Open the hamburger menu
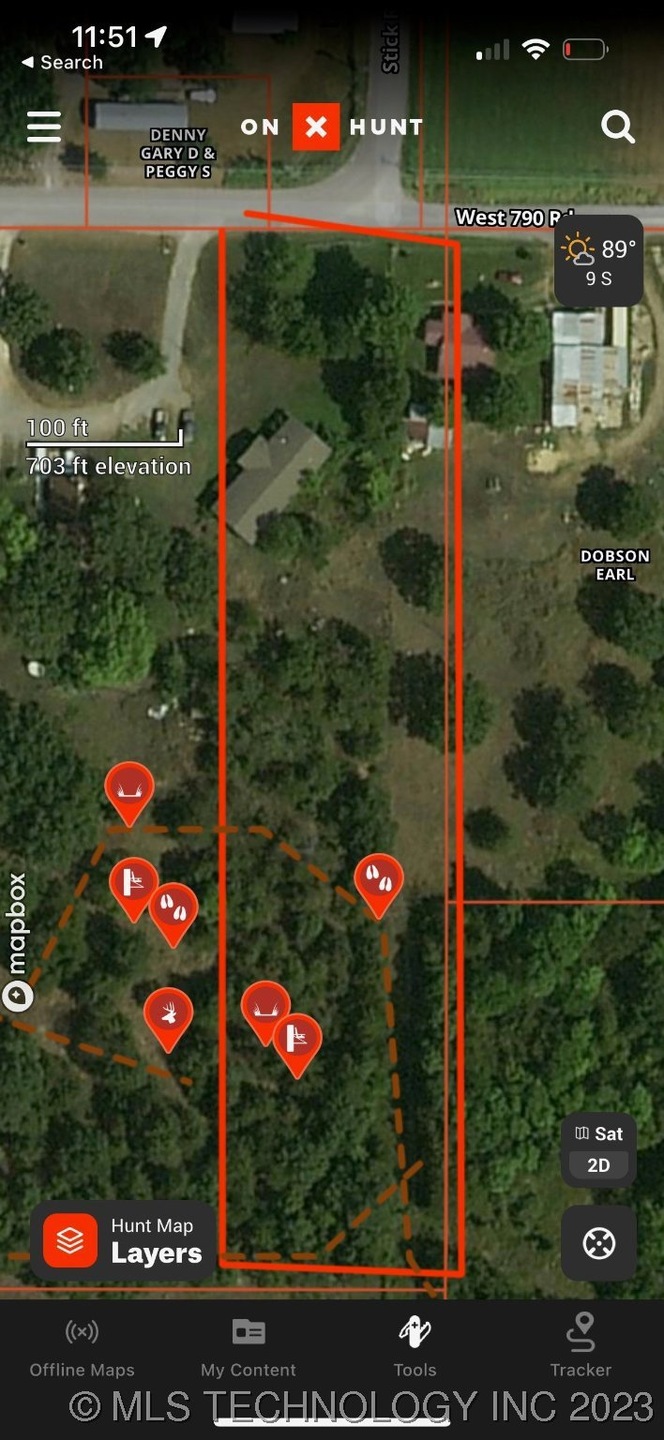This screenshot has height=1440, width=664. [x=44, y=127]
